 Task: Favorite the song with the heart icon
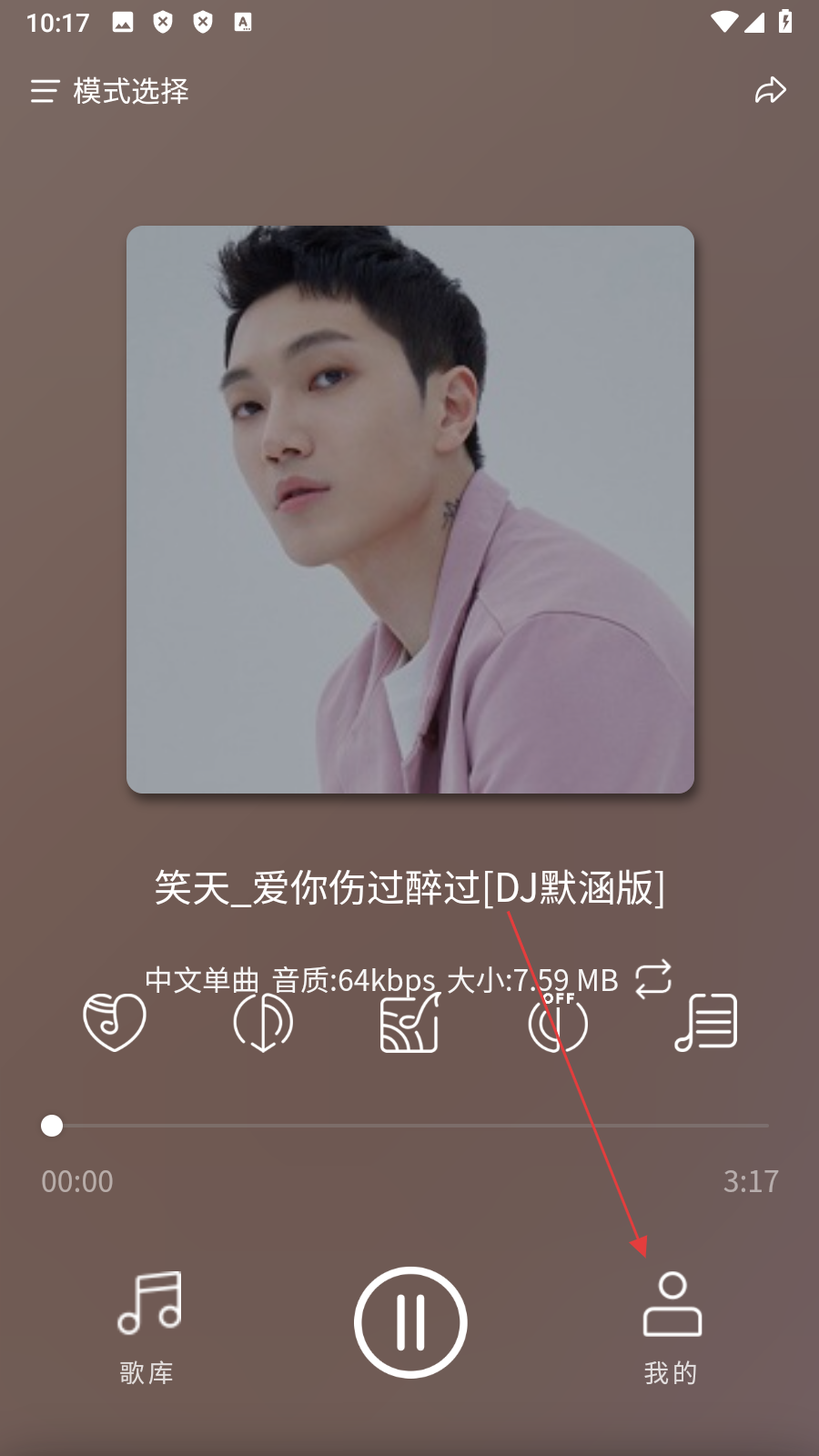(x=115, y=1023)
